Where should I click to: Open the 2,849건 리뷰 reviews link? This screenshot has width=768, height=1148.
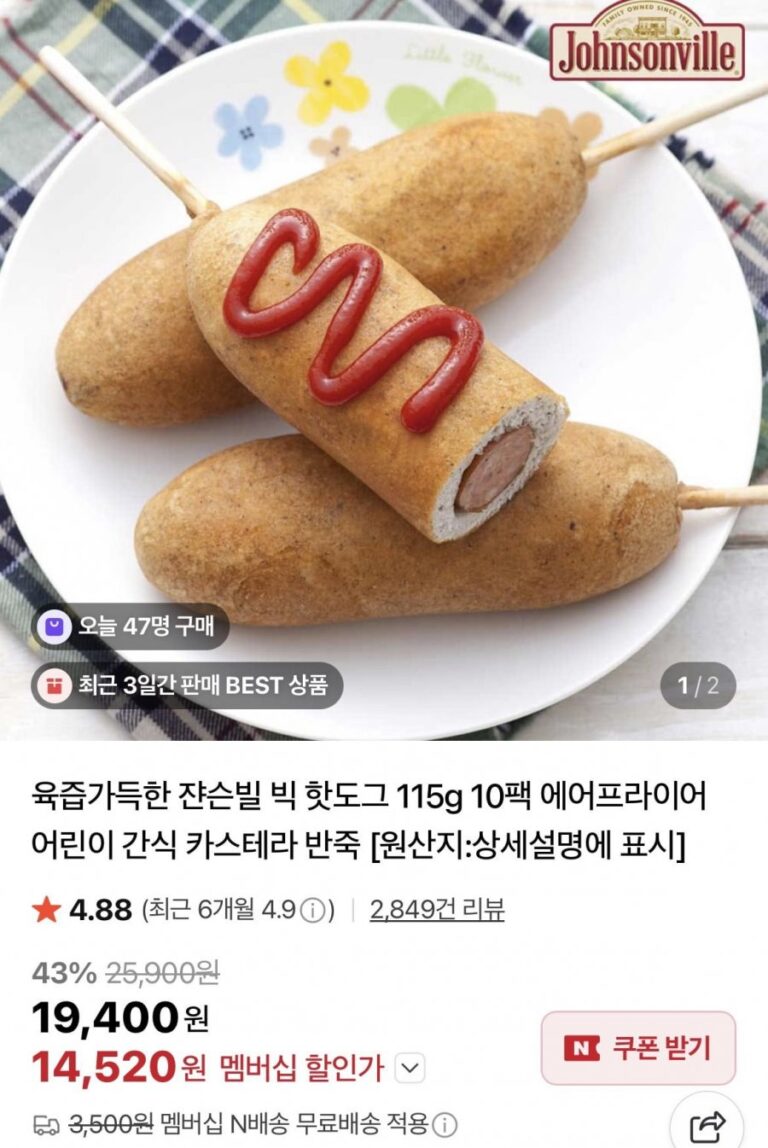click(x=436, y=910)
